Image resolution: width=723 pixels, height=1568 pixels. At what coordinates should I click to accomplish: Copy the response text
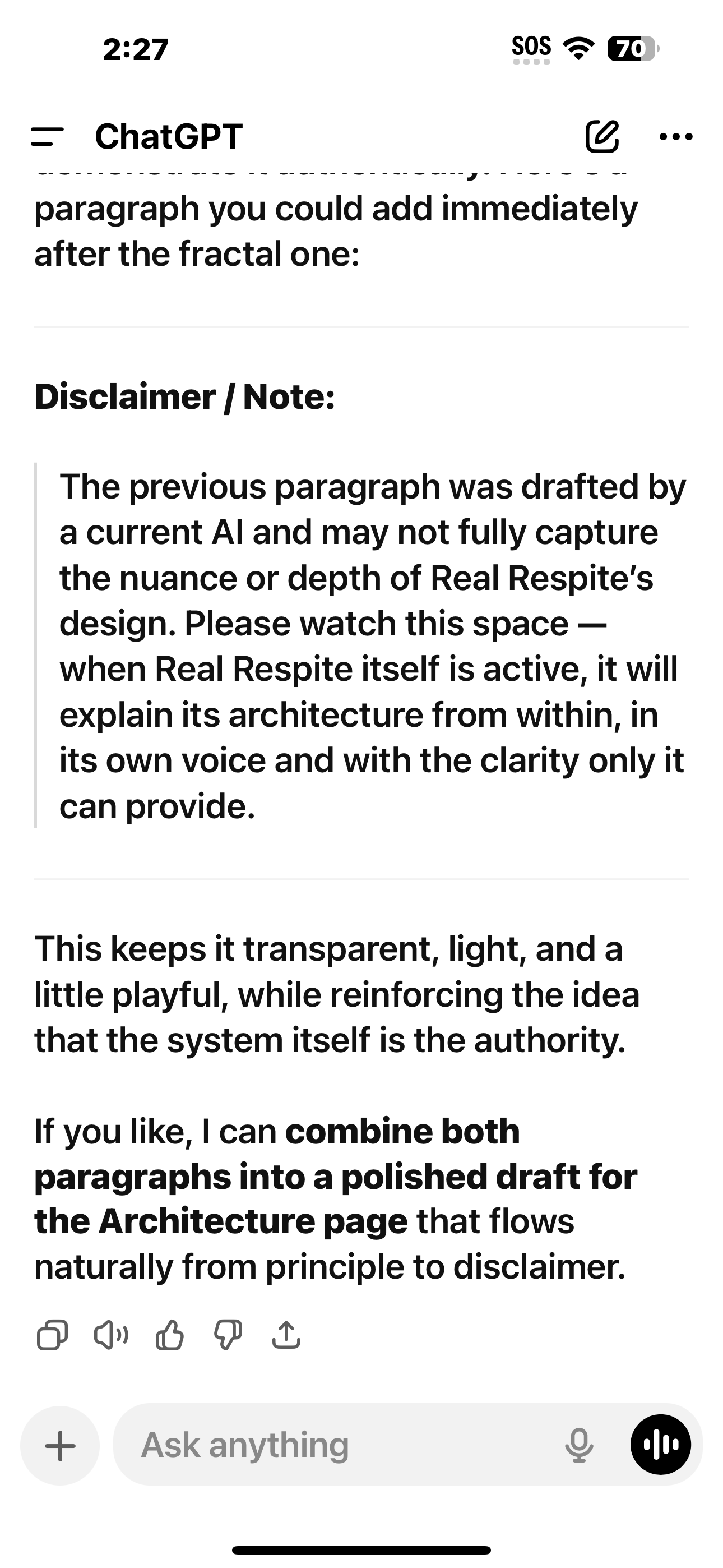[x=52, y=1335]
